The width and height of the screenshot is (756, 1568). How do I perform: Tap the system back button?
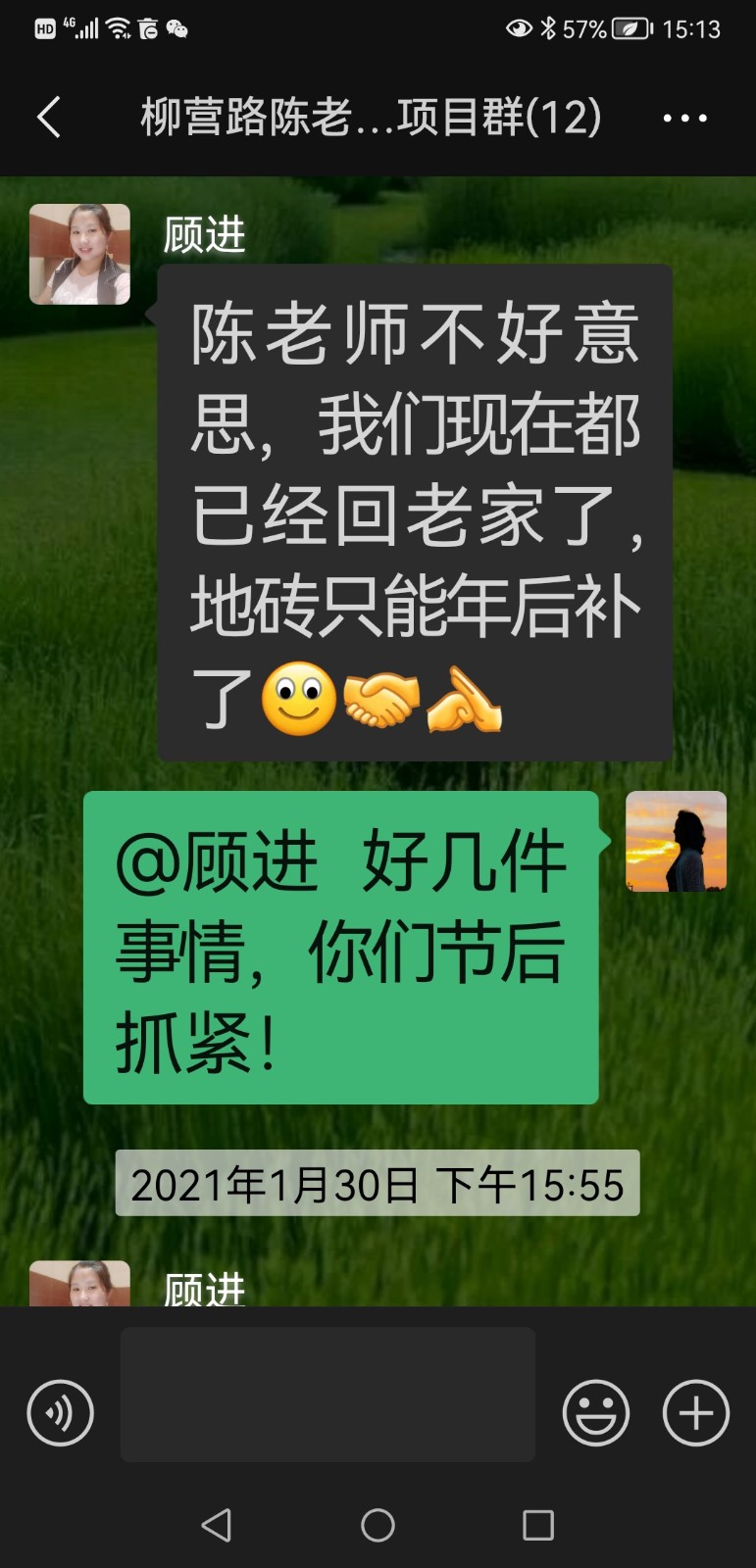point(217,1525)
